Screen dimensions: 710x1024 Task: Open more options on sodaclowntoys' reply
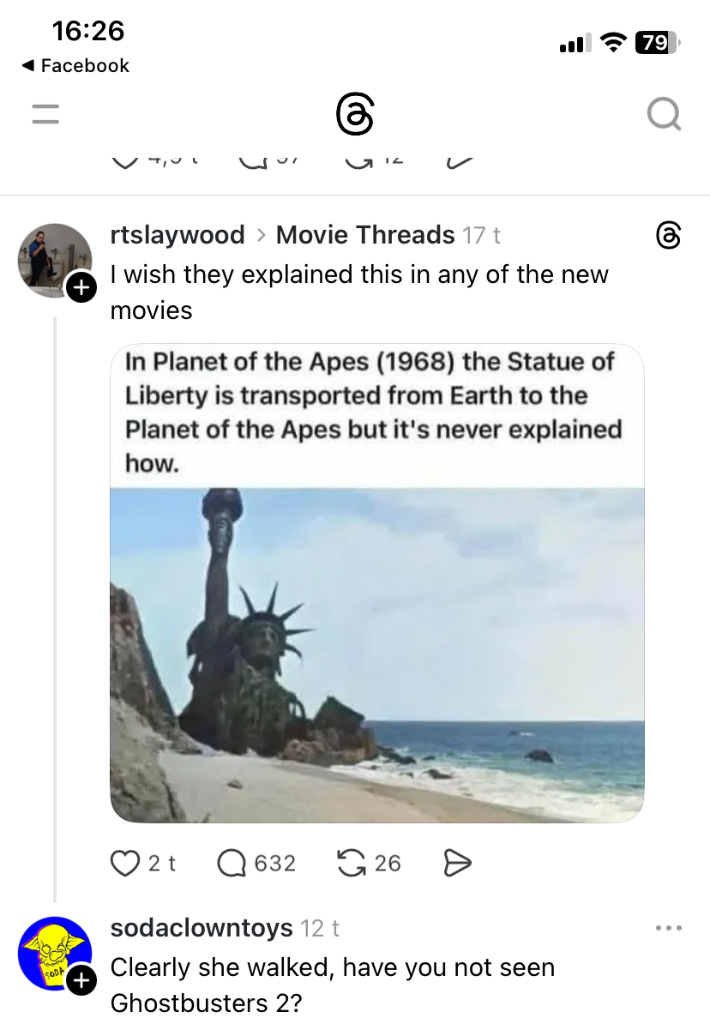(668, 928)
